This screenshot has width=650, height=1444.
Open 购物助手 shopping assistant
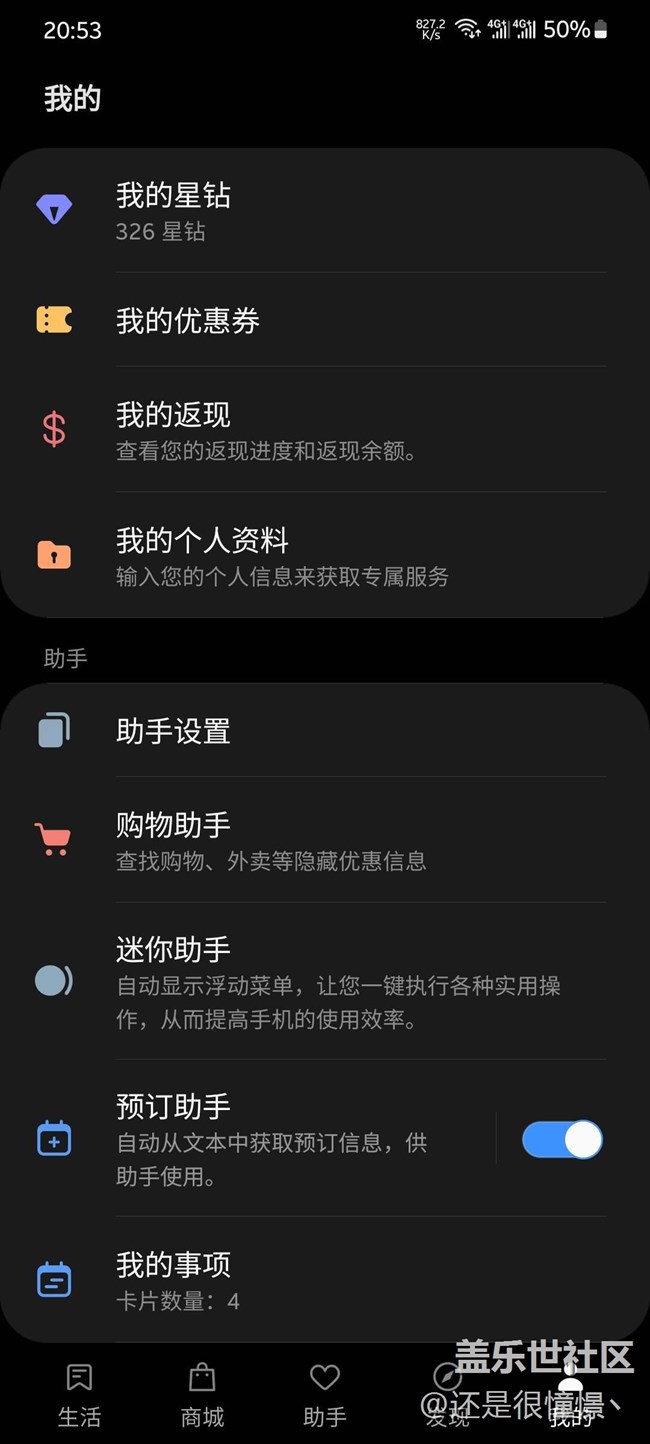coord(325,840)
